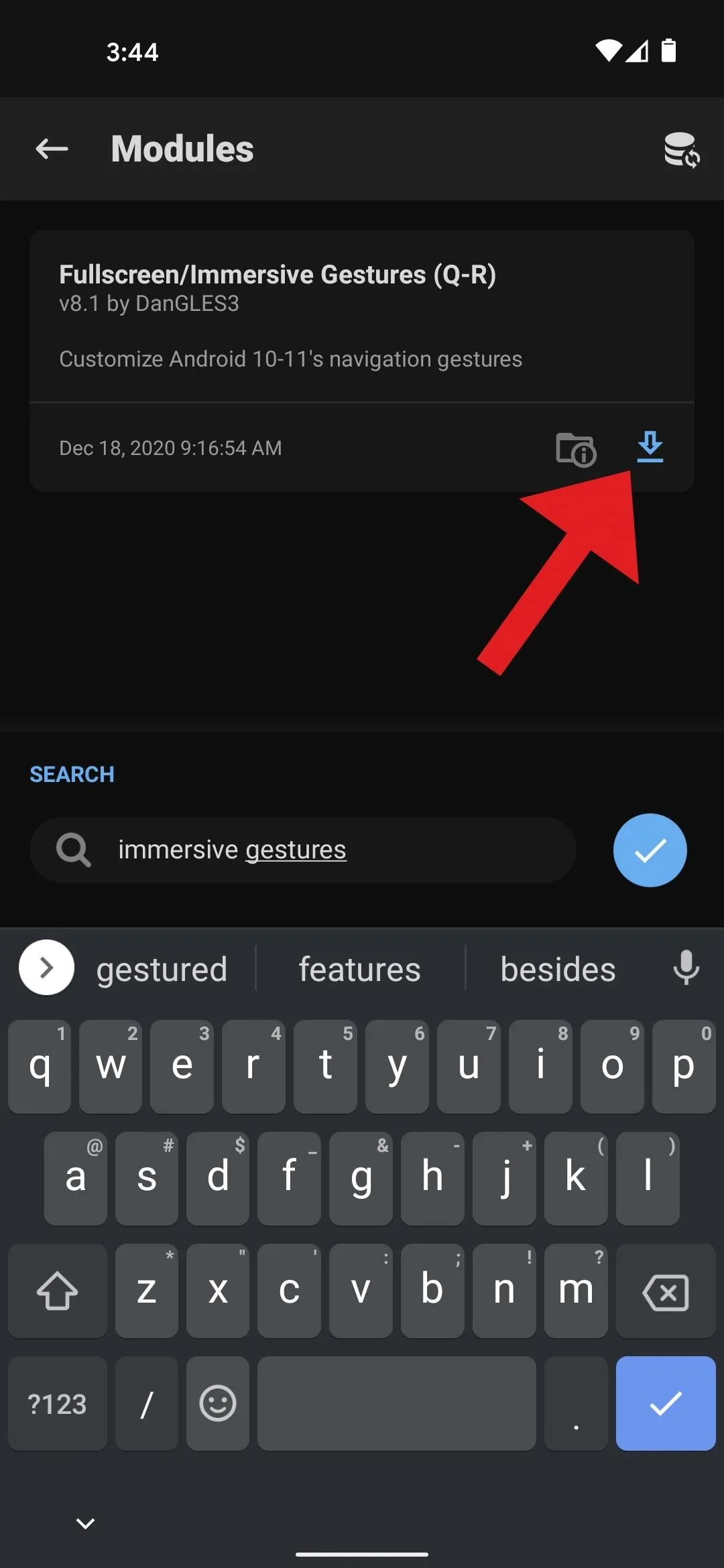This screenshot has width=724, height=1568.
Task: Start voice input with microphone
Action: point(686,968)
